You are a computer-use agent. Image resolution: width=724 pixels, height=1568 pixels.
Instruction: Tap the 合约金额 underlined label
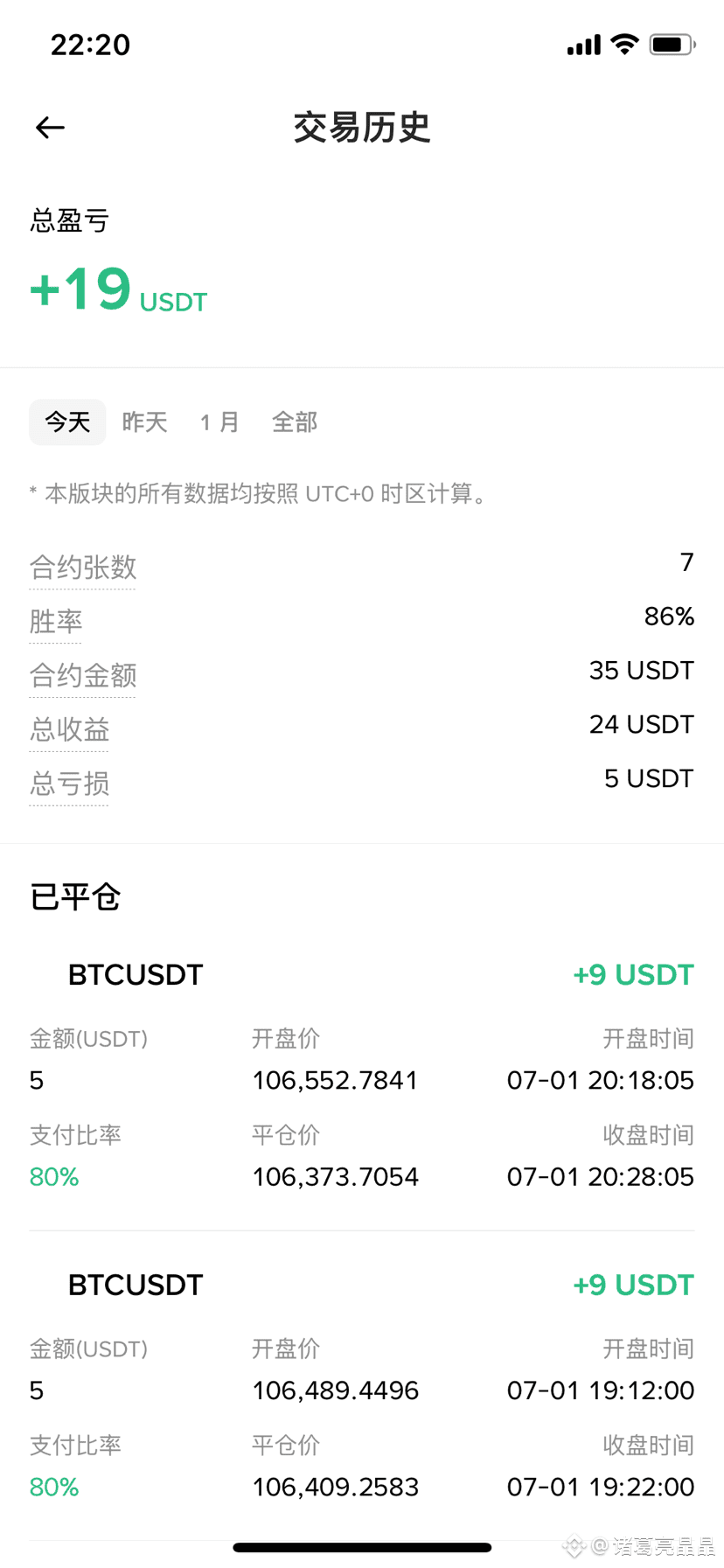(x=83, y=676)
